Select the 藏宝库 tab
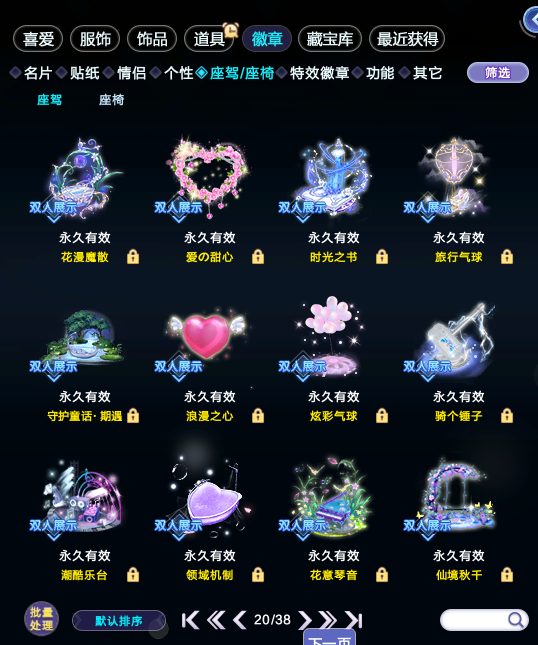Image resolution: width=538 pixels, height=645 pixels. 330,39
